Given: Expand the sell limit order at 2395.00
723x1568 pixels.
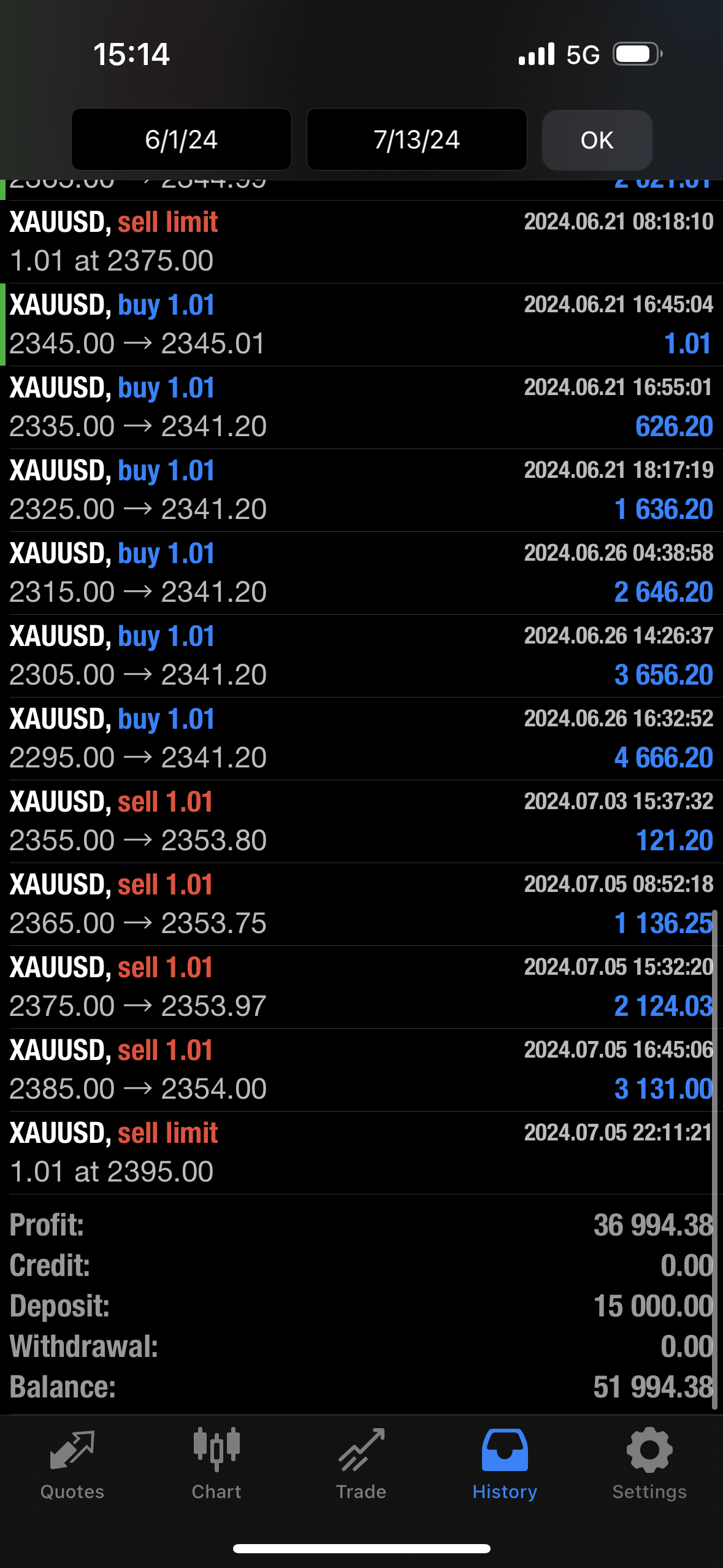Looking at the screenshot, I should click(x=361, y=1153).
